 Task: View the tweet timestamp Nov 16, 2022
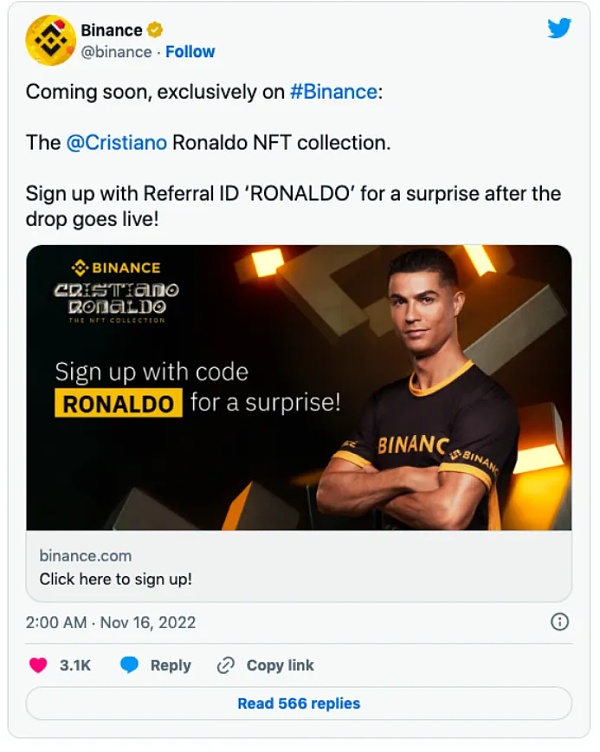pyautogui.click(x=111, y=622)
